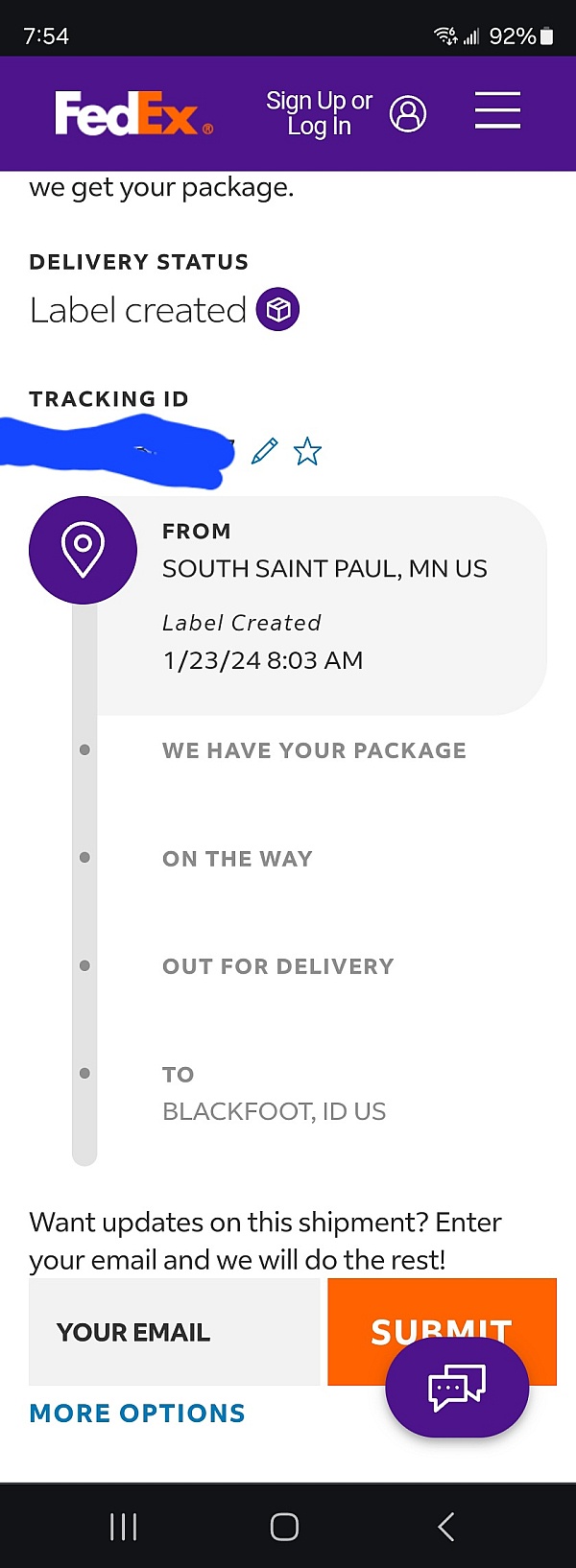Star this shipment as a favorite
This screenshot has height=1568, width=576.
(x=307, y=450)
